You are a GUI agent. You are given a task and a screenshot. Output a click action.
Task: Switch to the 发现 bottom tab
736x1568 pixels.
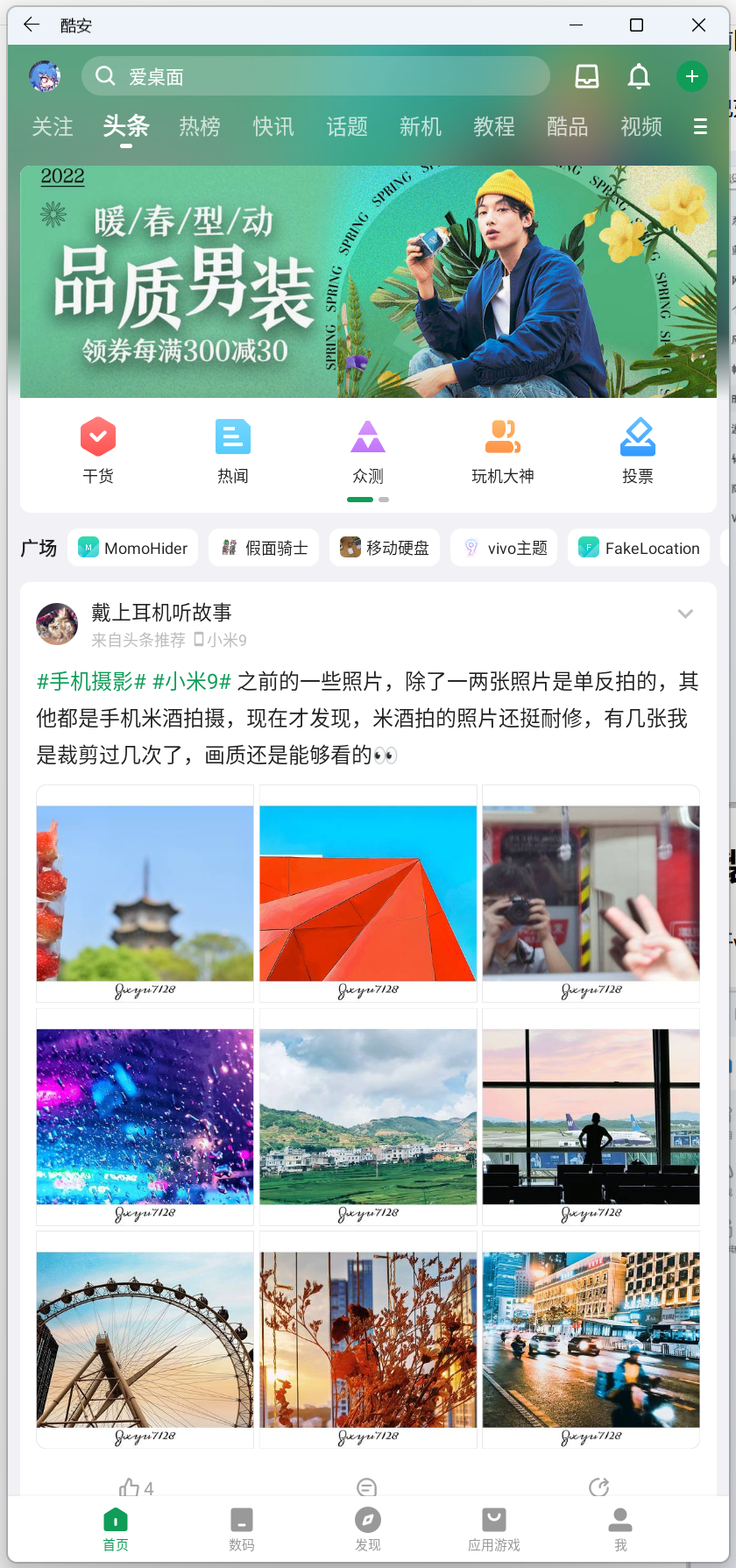click(x=368, y=1529)
